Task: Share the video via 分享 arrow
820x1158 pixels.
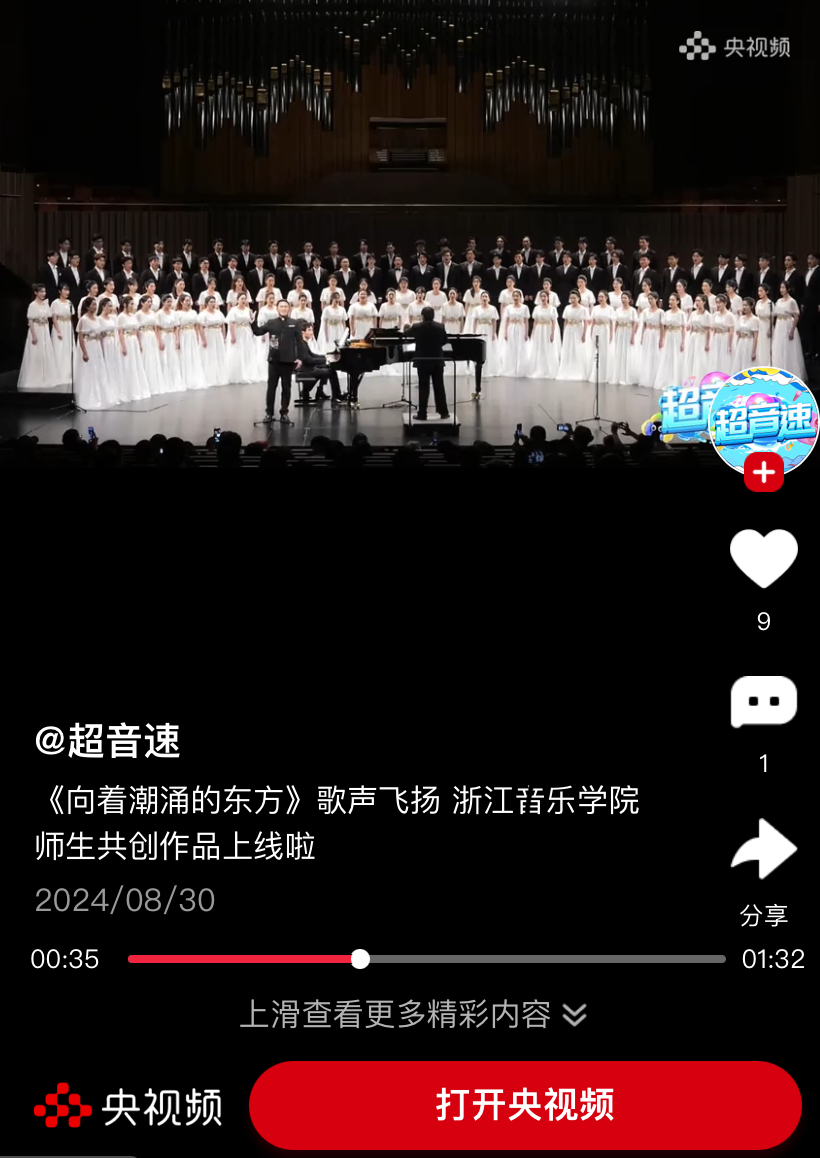Action: tap(763, 850)
